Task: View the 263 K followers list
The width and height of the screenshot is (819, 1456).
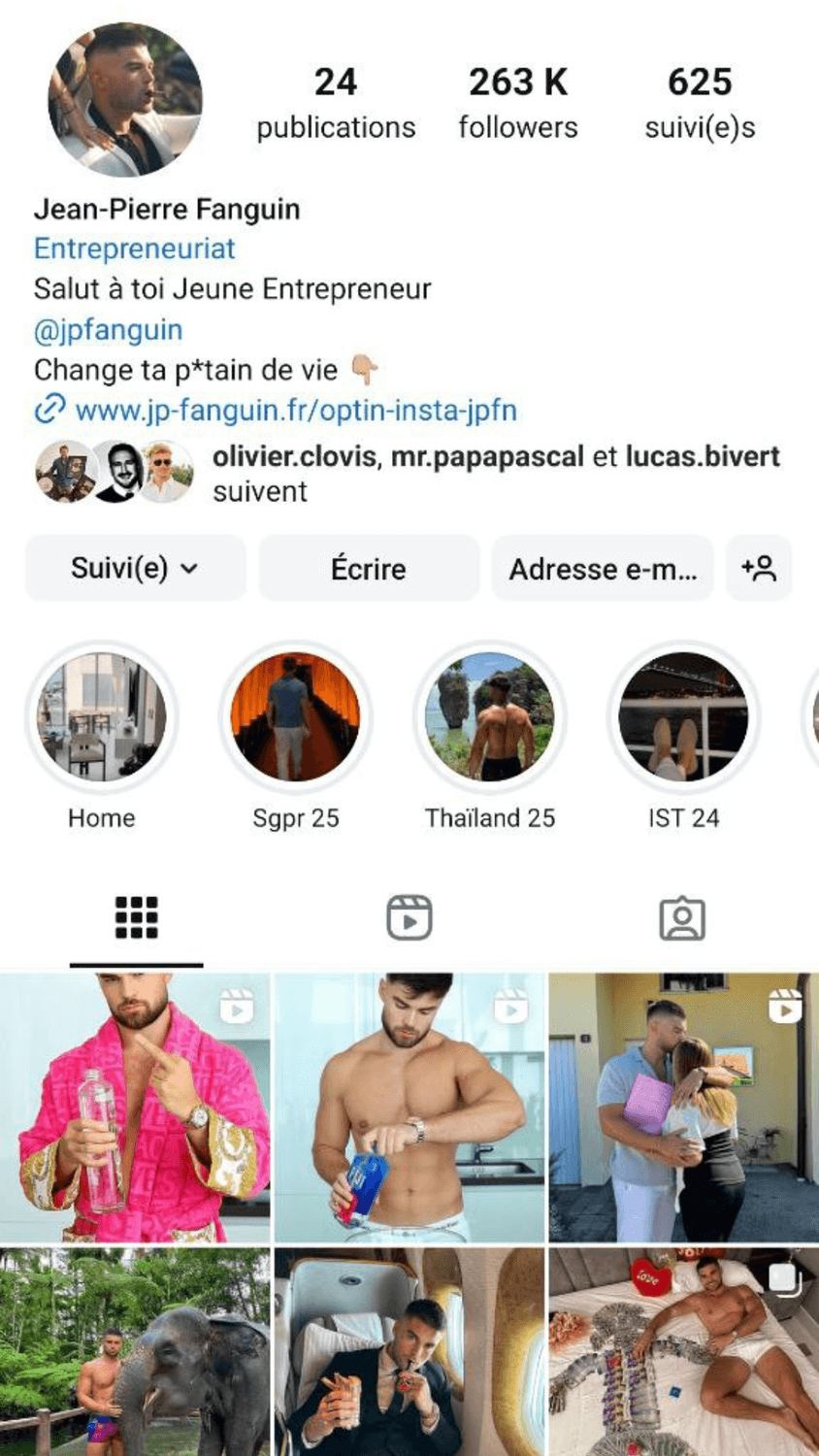Action: tap(518, 103)
